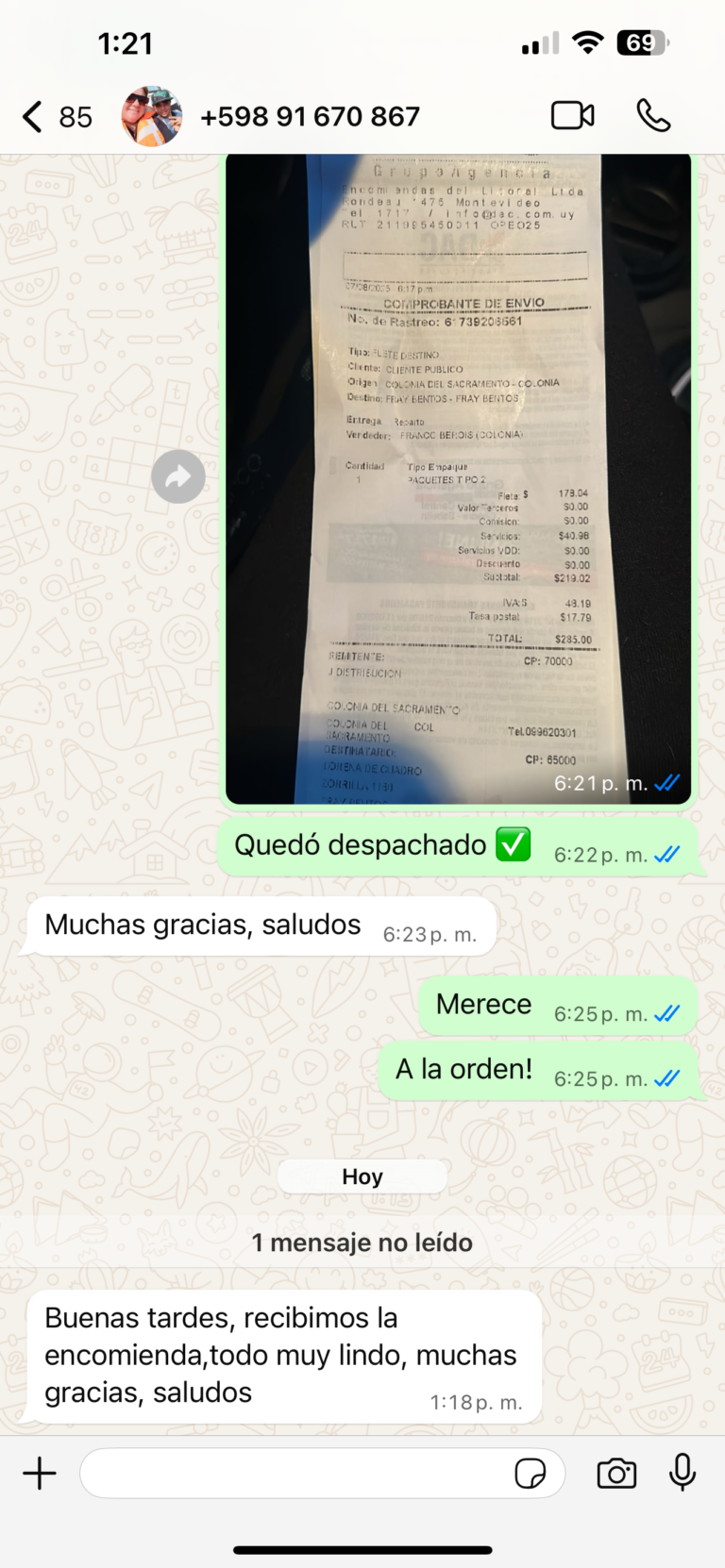Open the sticker picker
The height and width of the screenshot is (1568, 725).
tap(531, 1473)
